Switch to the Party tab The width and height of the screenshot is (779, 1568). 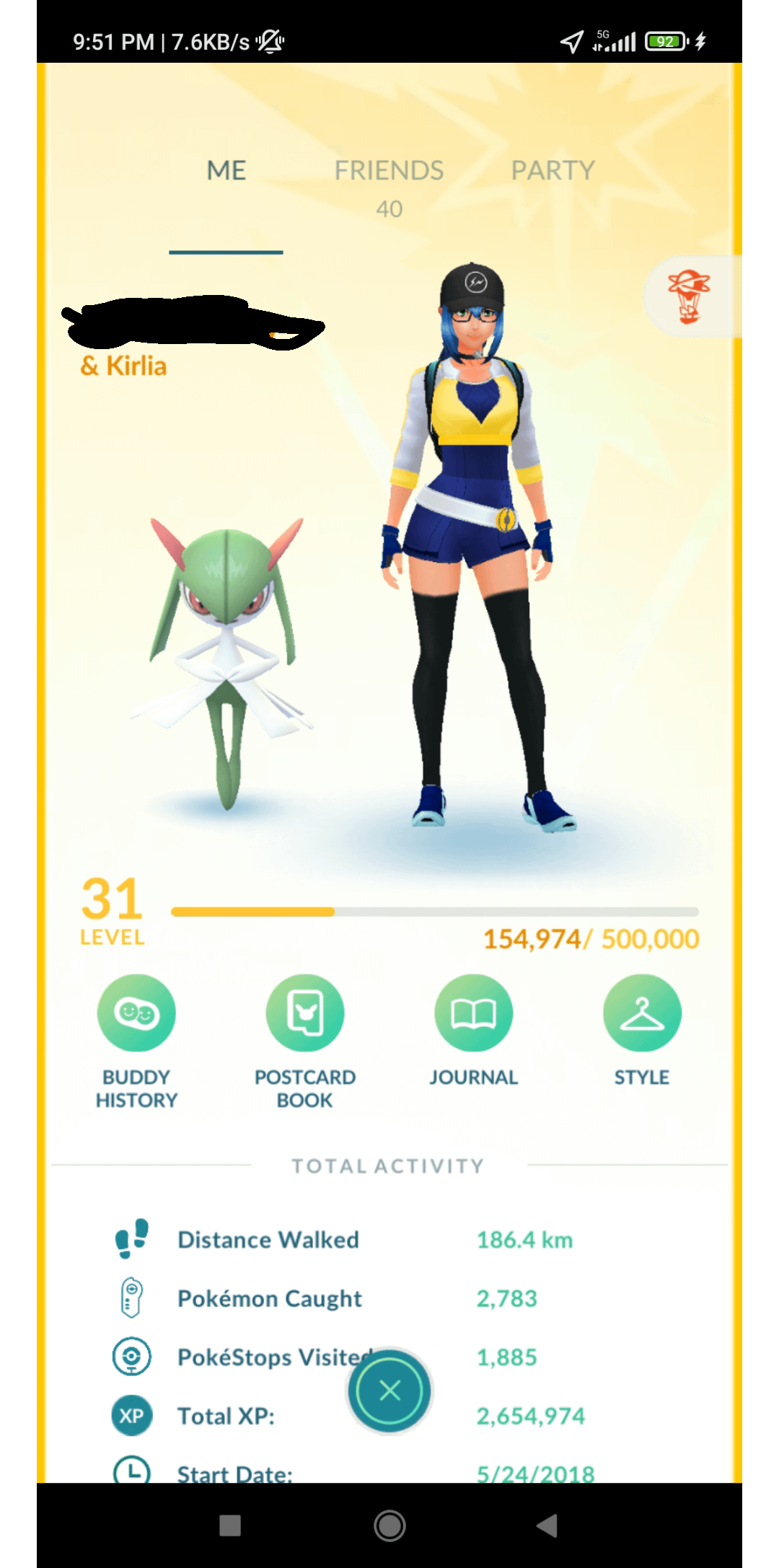553,171
